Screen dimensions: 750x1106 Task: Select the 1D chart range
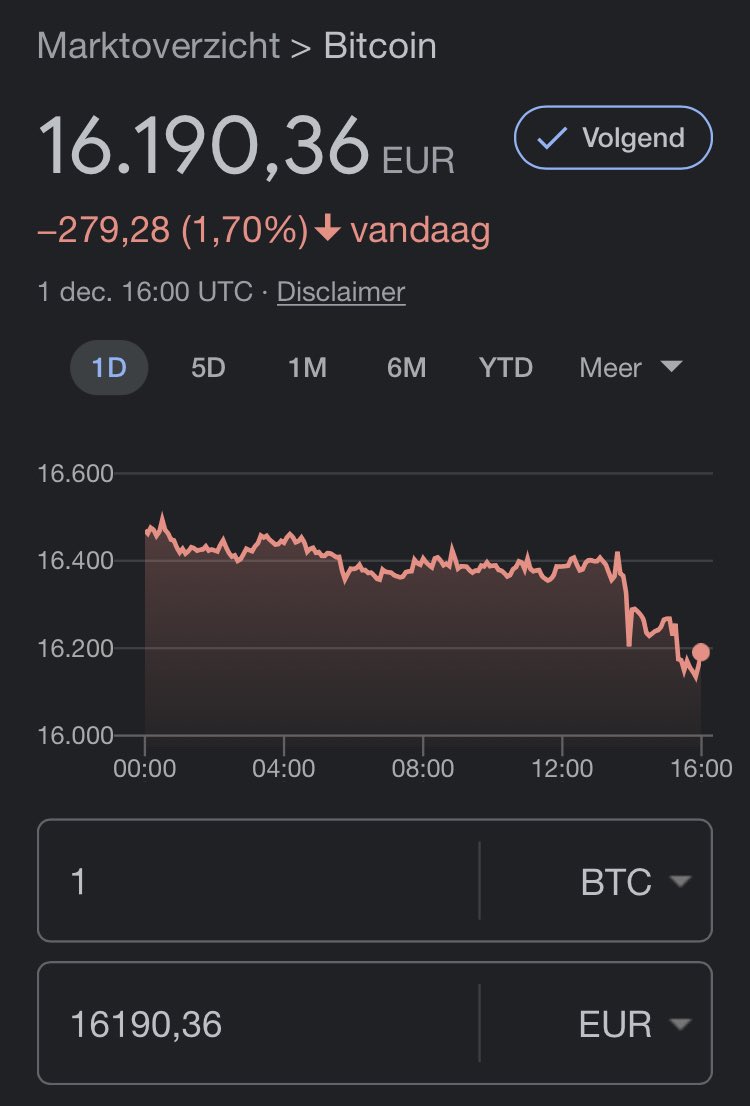[109, 367]
